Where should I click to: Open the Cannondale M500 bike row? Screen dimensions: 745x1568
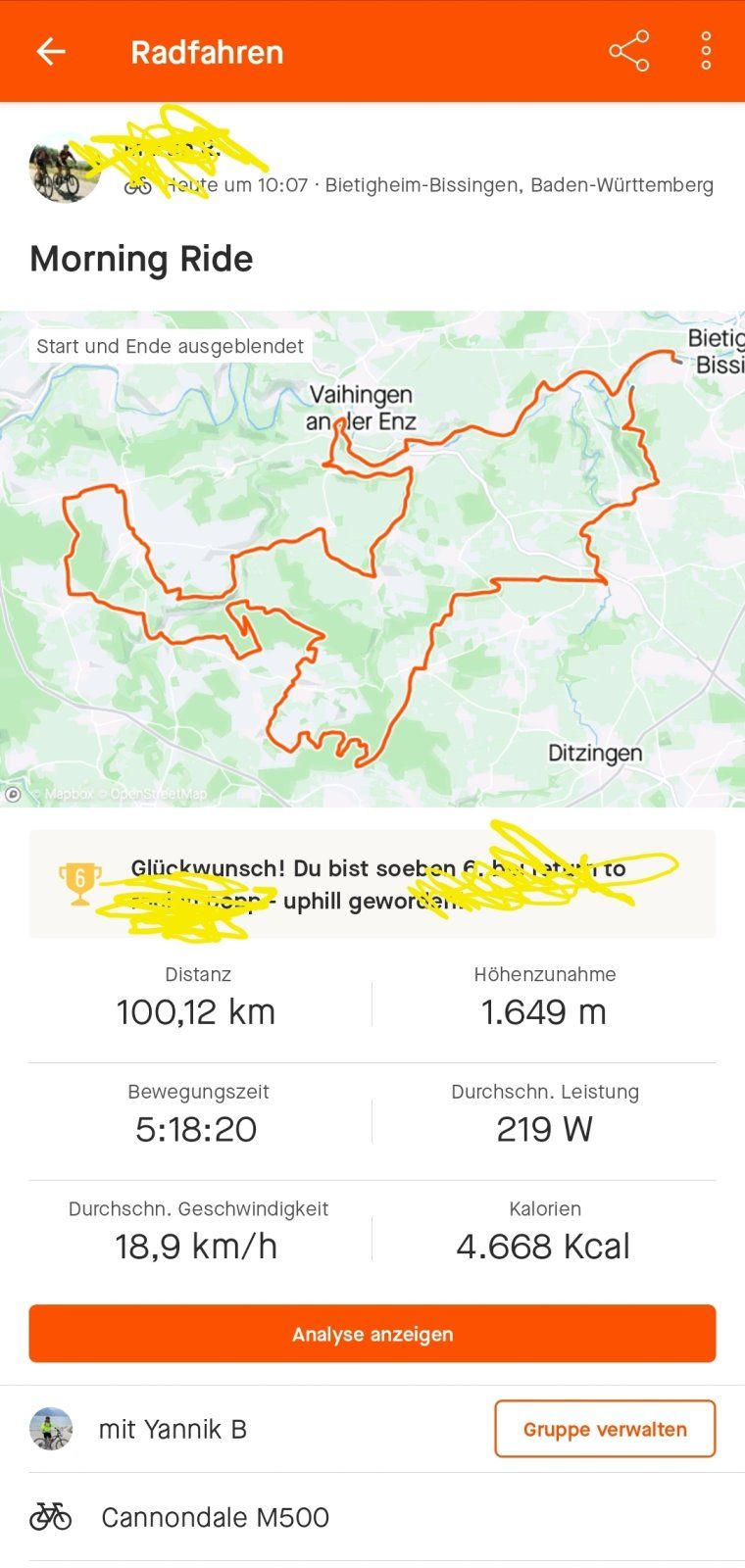coord(216,1517)
